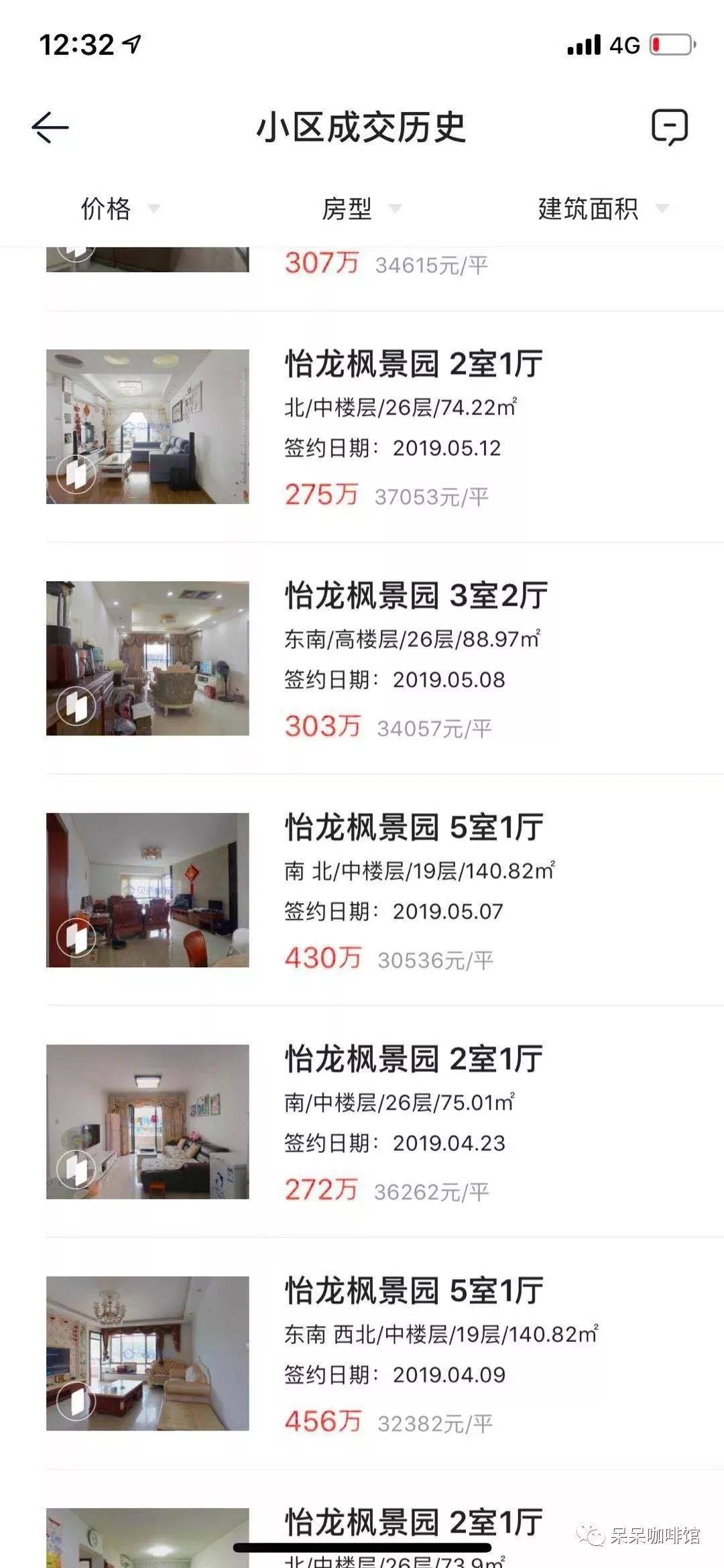Open the 价格 filter dropdown
Image resolution: width=724 pixels, height=1568 pixels.
click(119, 208)
